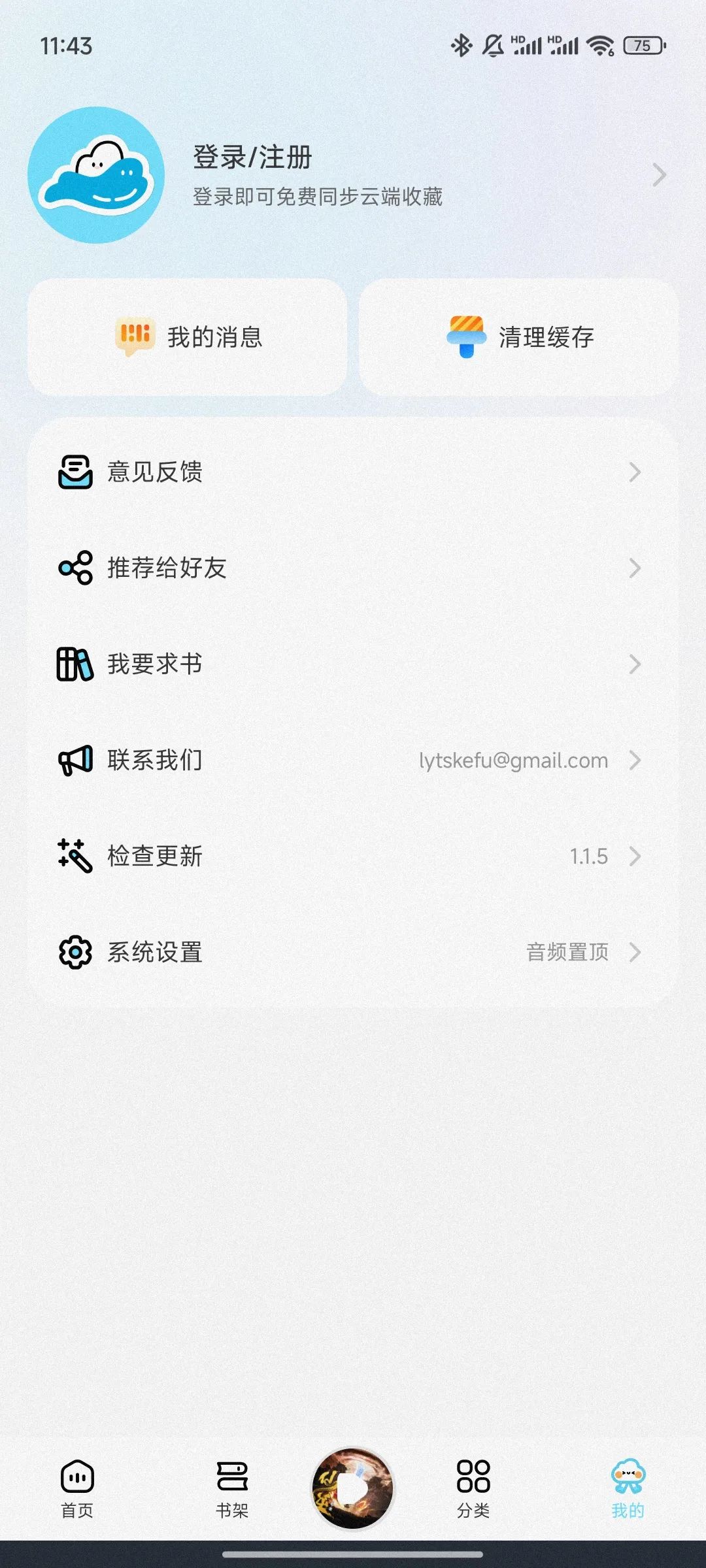The image size is (706, 1568).
Task: Open 我要求书 book request
Action: (x=352, y=664)
